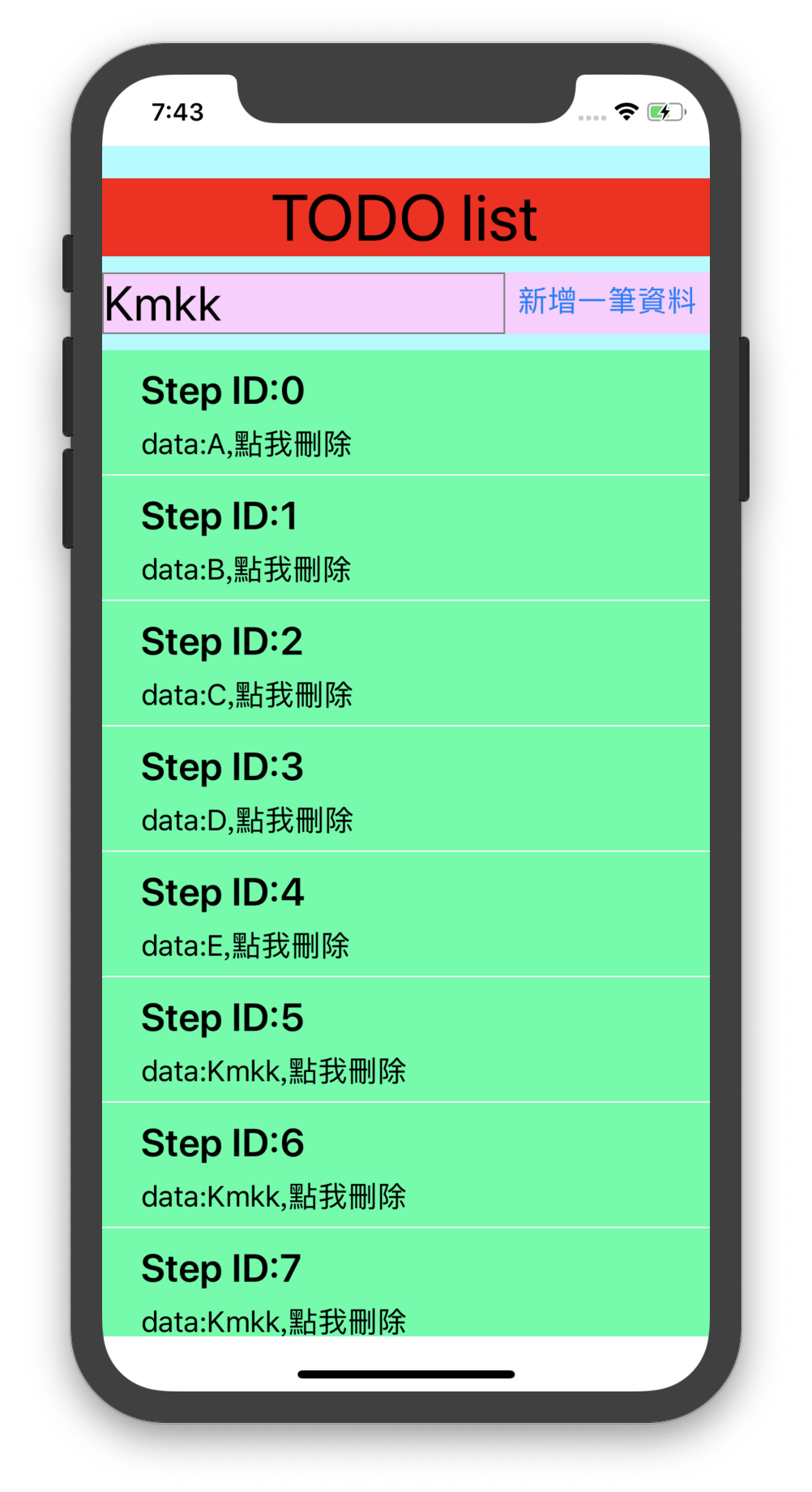Remove the Step ID:2 item
The width and height of the screenshot is (812, 1492).
pyautogui.click(x=405, y=664)
